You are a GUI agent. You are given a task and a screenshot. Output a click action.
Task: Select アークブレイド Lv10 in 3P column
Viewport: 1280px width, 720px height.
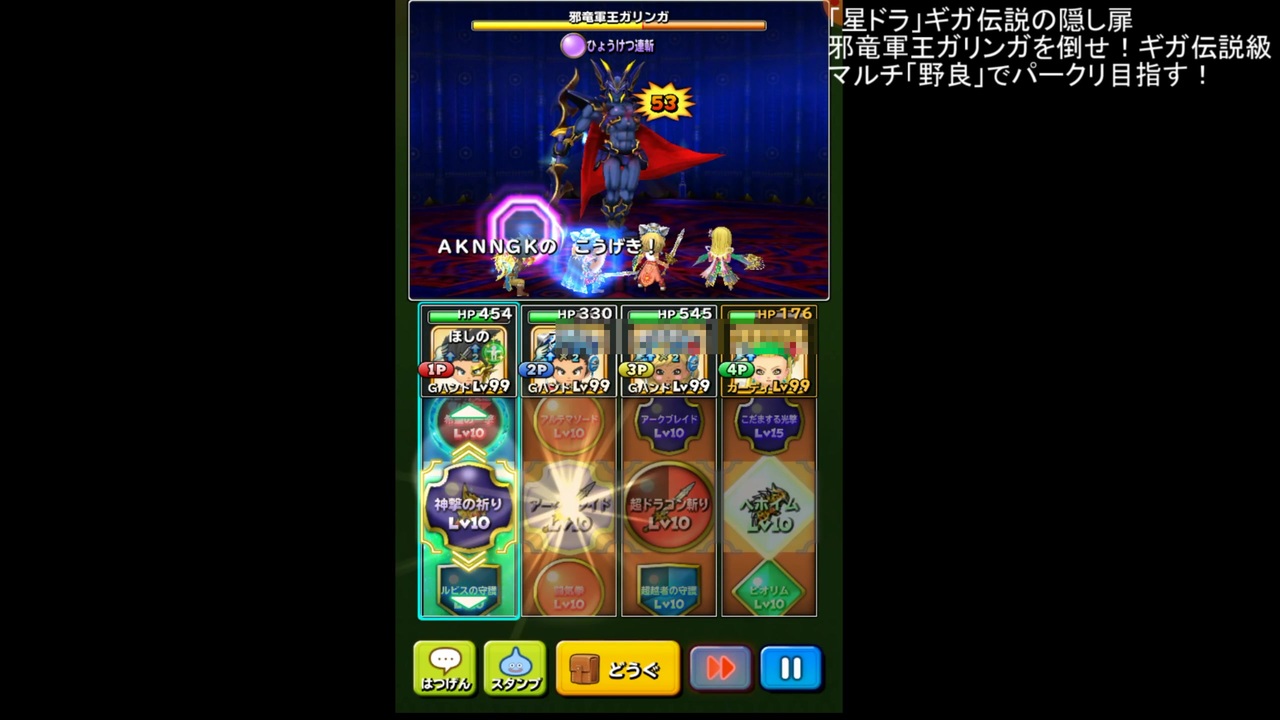point(669,426)
